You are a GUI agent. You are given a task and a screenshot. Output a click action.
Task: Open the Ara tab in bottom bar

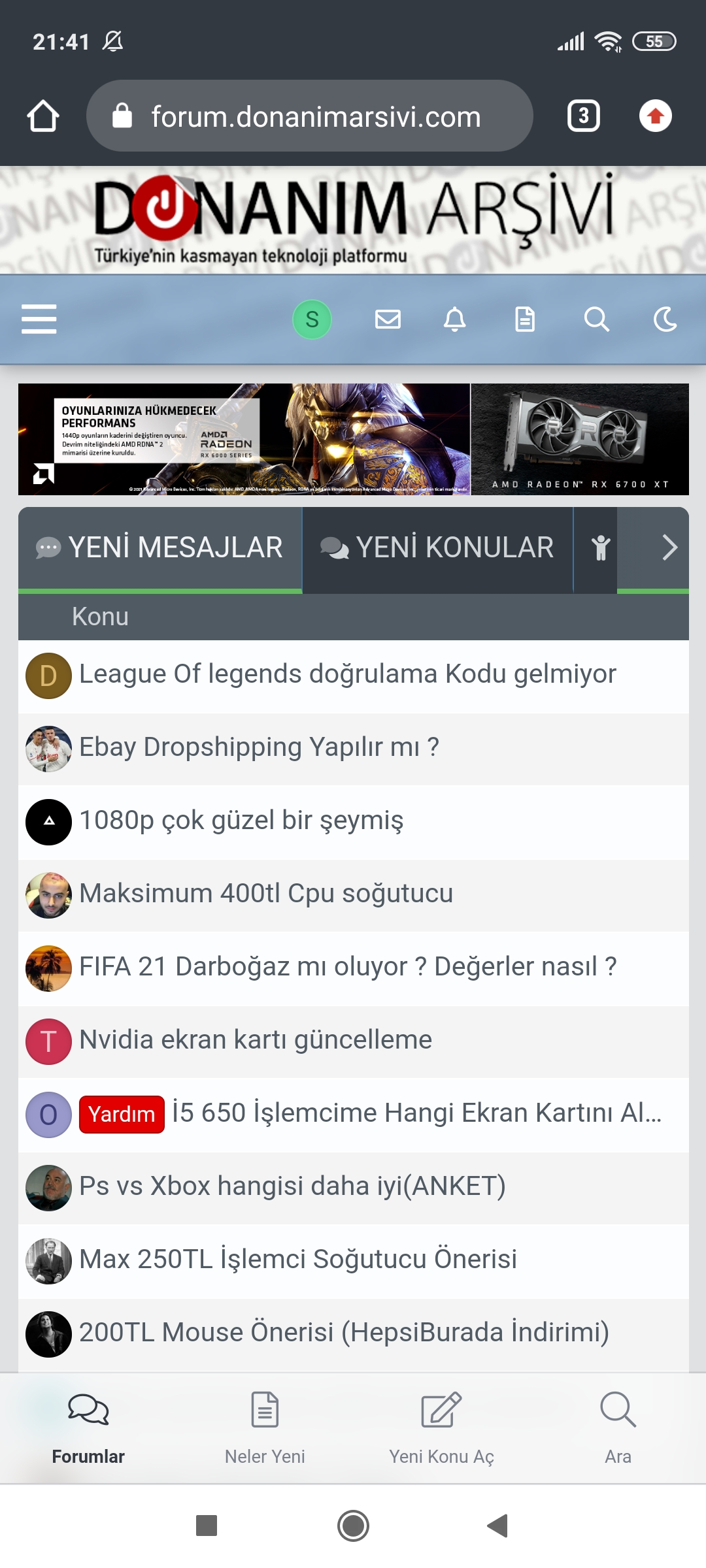click(618, 1428)
